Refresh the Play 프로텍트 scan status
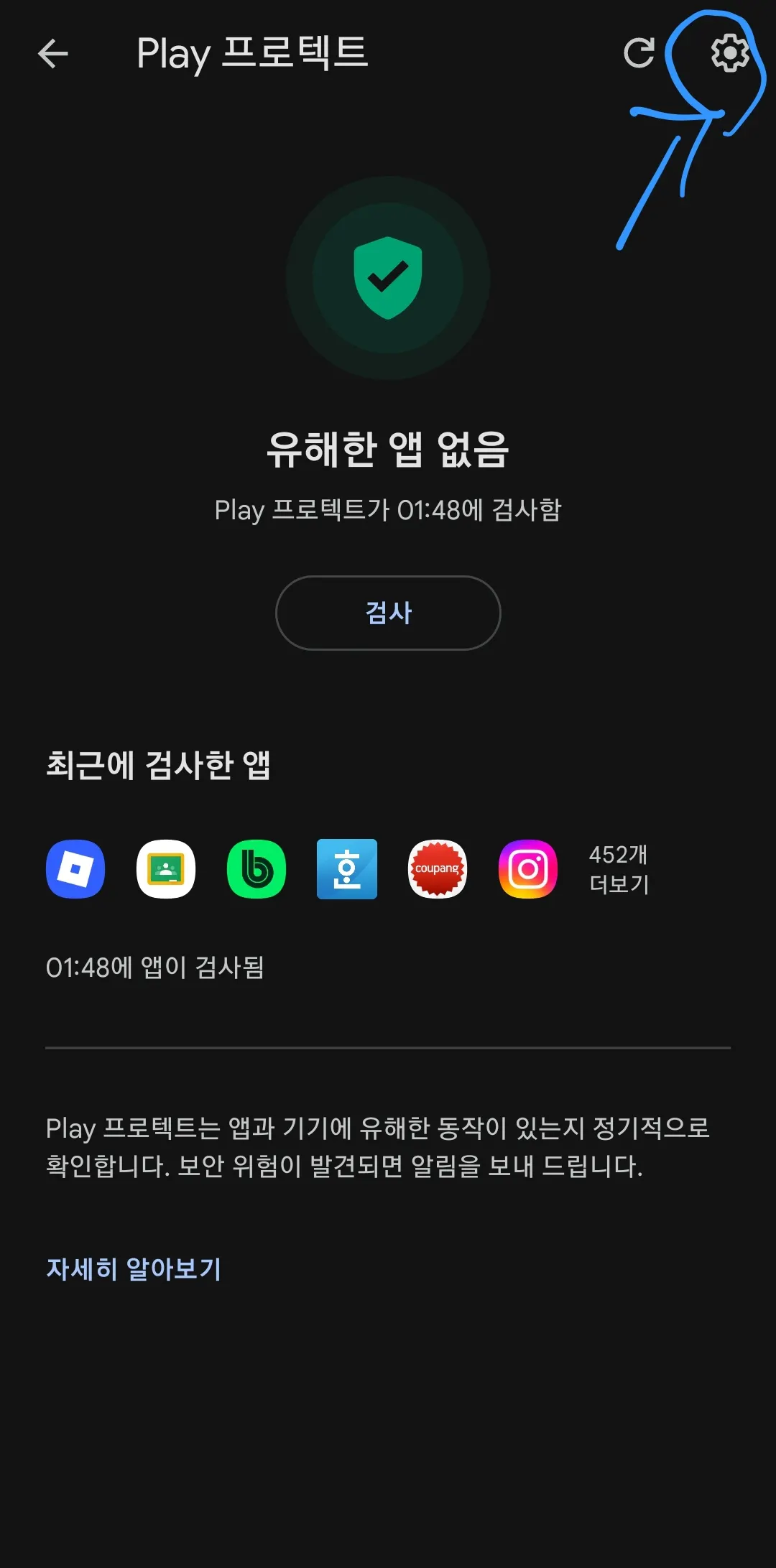This screenshot has width=776, height=1568. pos(639,53)
